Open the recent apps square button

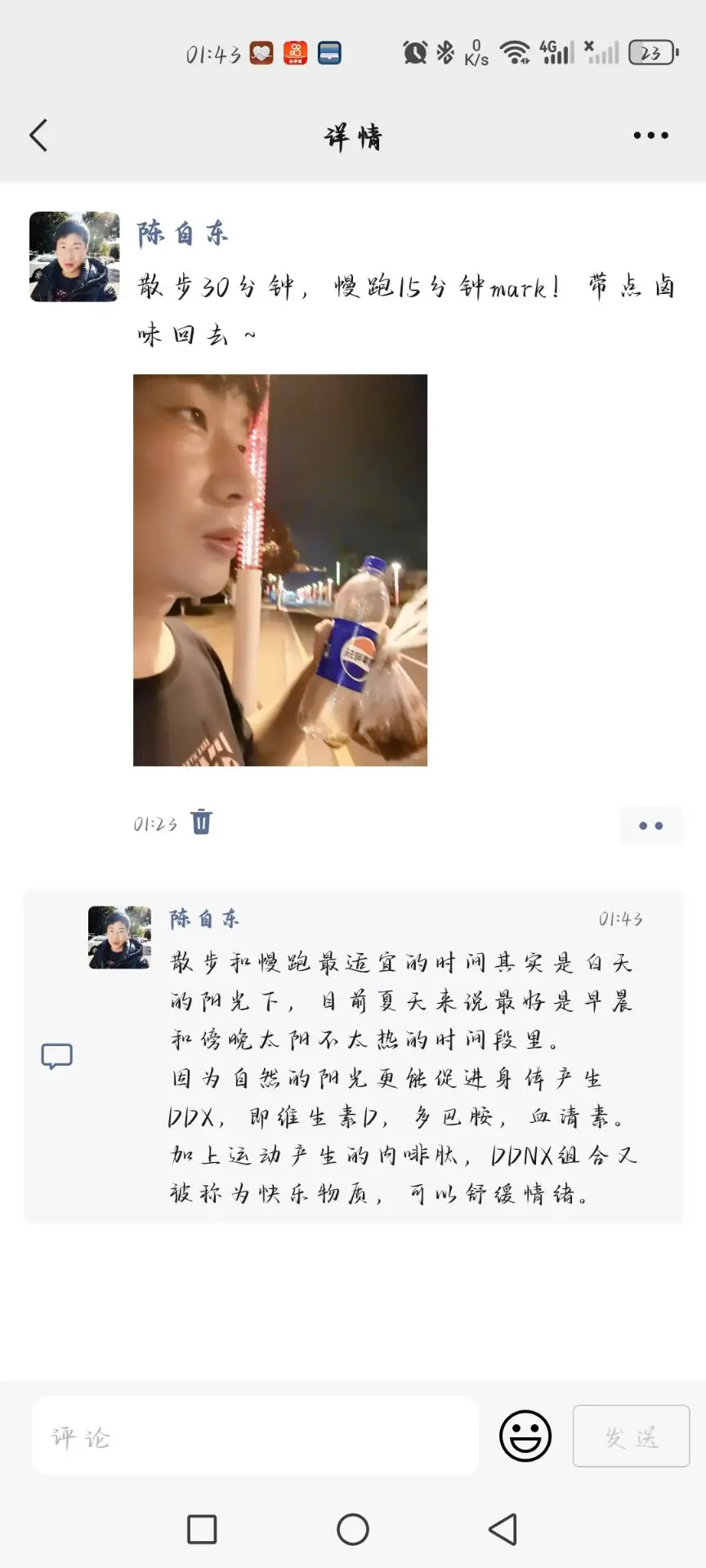tap(202, 1530)
